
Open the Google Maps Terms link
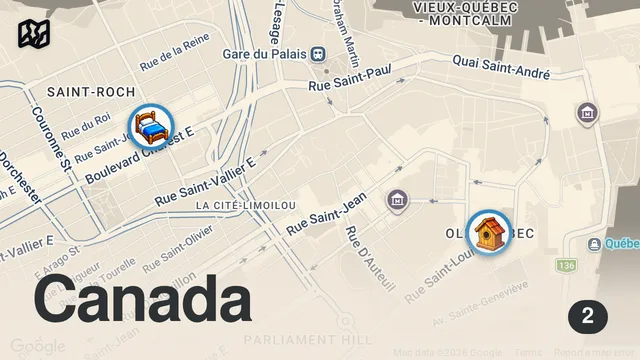pyautogui.click(x=528, y=352)
